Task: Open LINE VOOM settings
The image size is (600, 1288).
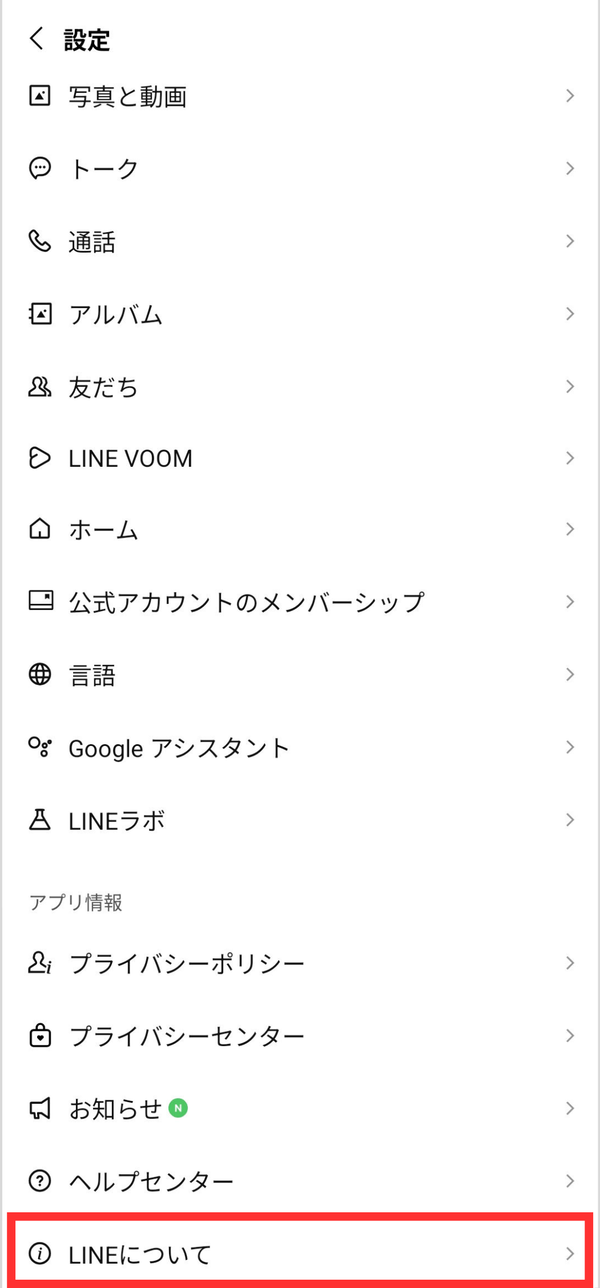Action: (x=300, y=458)
